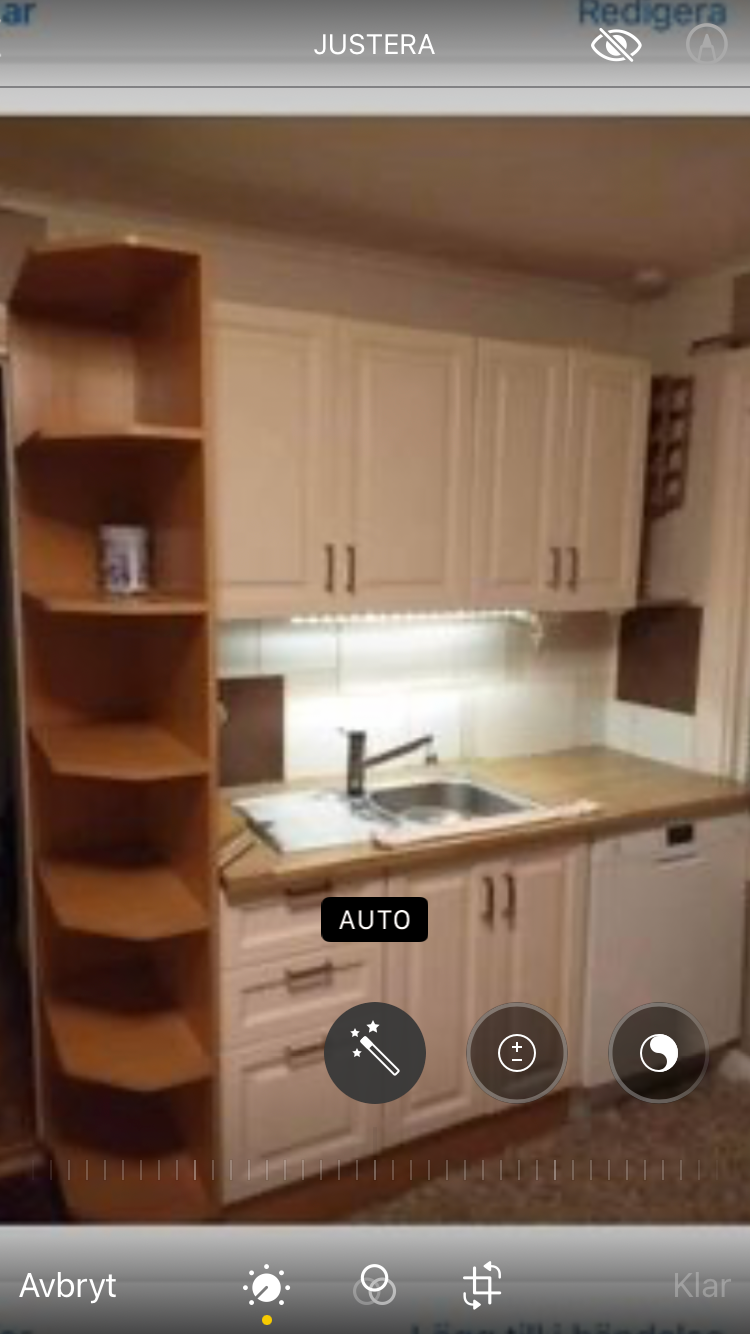Switch to the filters tab
This screenshot has height=1334, width=750.
[x=374, y=1285]
